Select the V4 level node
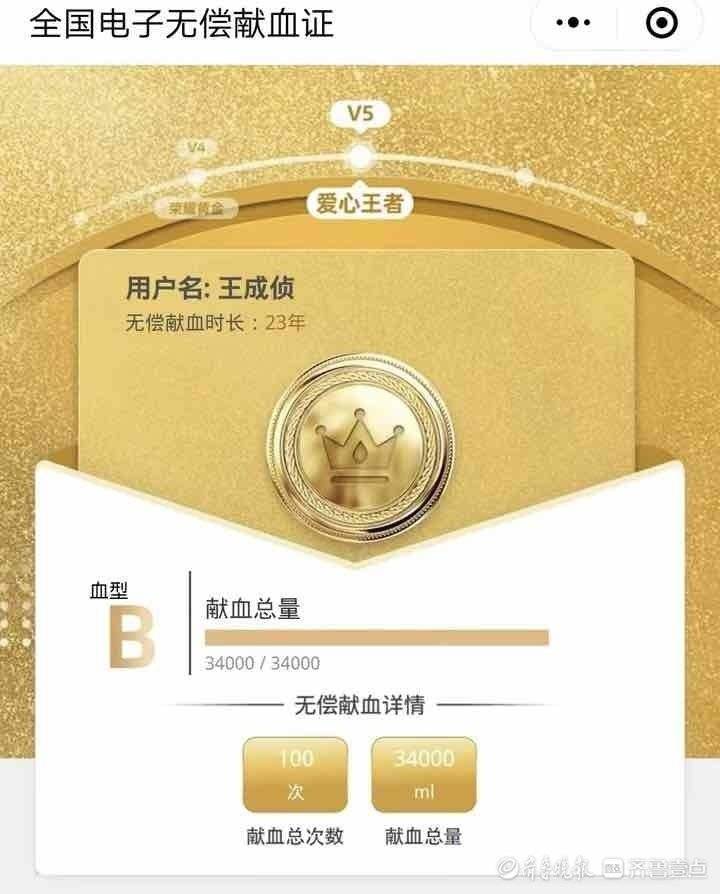The width and height of the screenshot is (720, 894). point(197,176)
